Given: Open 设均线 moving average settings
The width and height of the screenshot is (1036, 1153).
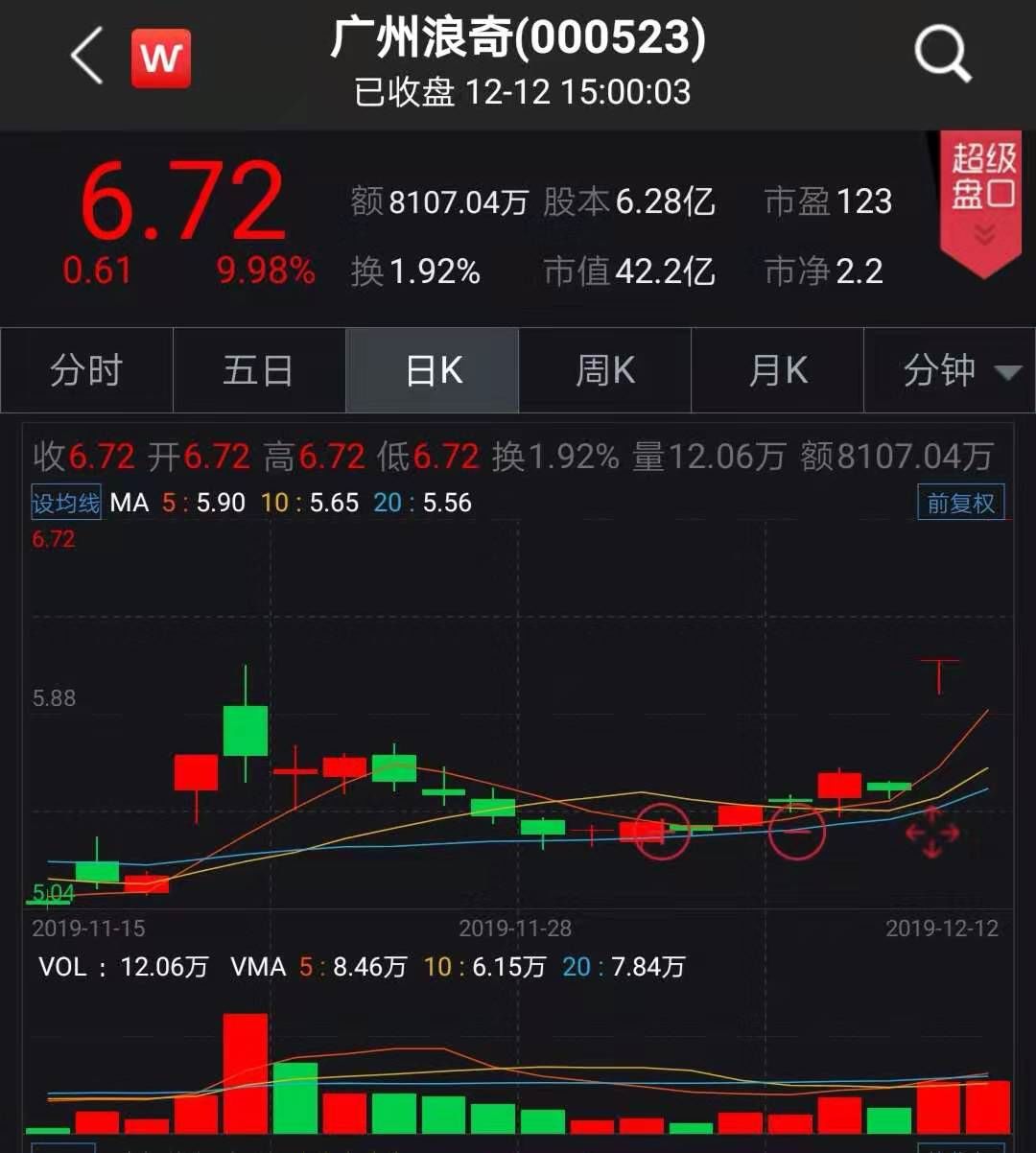Looking at the screenshot, I should [x=65, y=503].
